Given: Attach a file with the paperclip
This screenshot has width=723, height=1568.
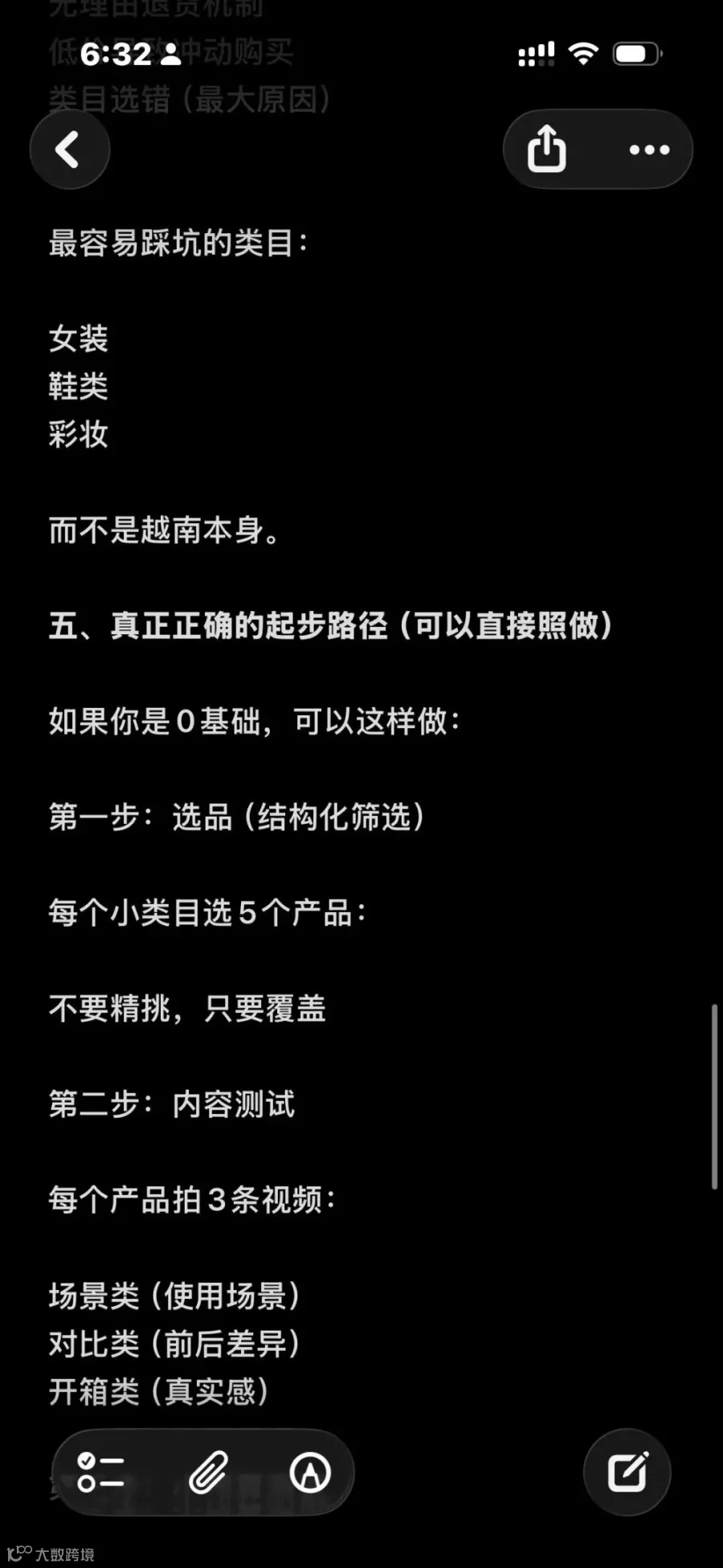Looking at the screenshot, I should (x=208, y=1472).
